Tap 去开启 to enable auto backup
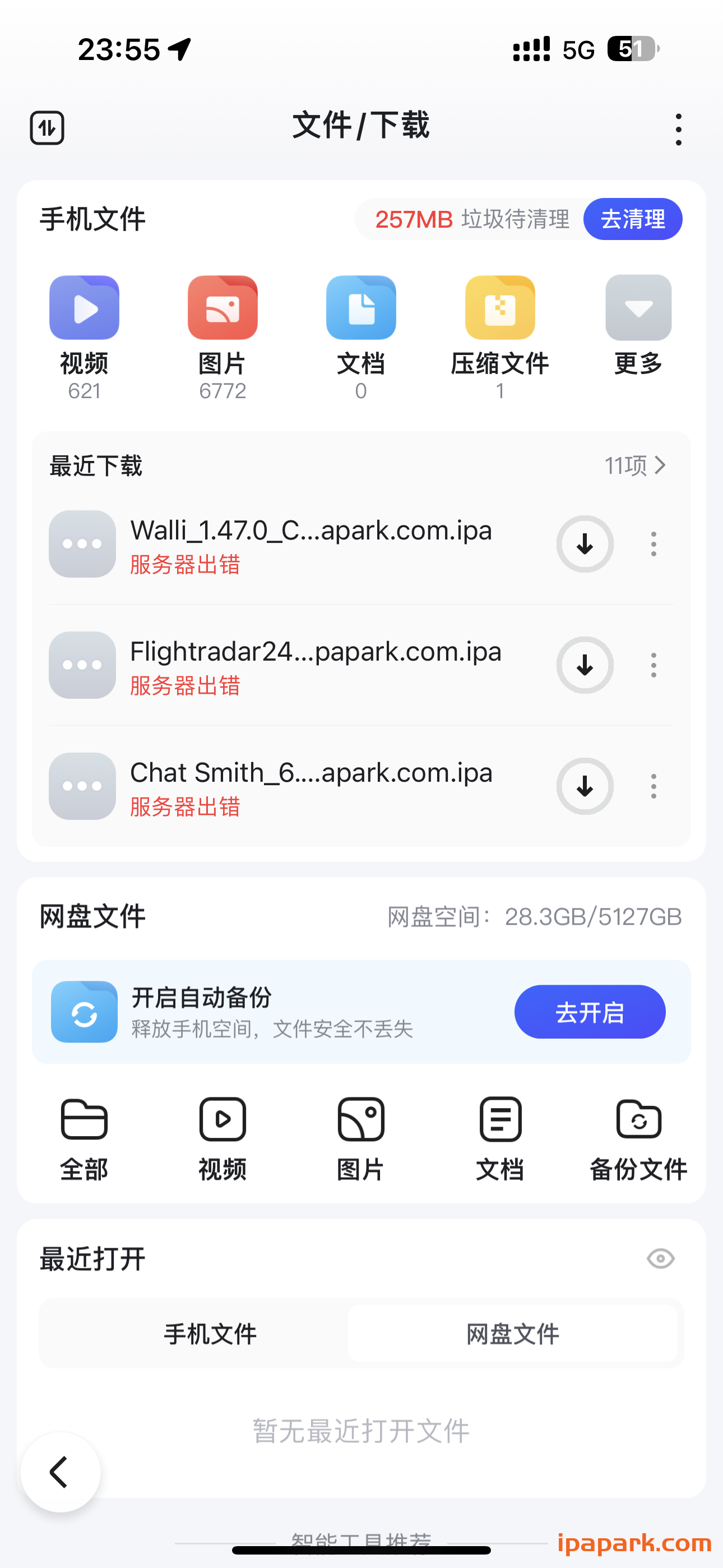This screenshot has height=1568, width=723. [x=590, y=1012]
